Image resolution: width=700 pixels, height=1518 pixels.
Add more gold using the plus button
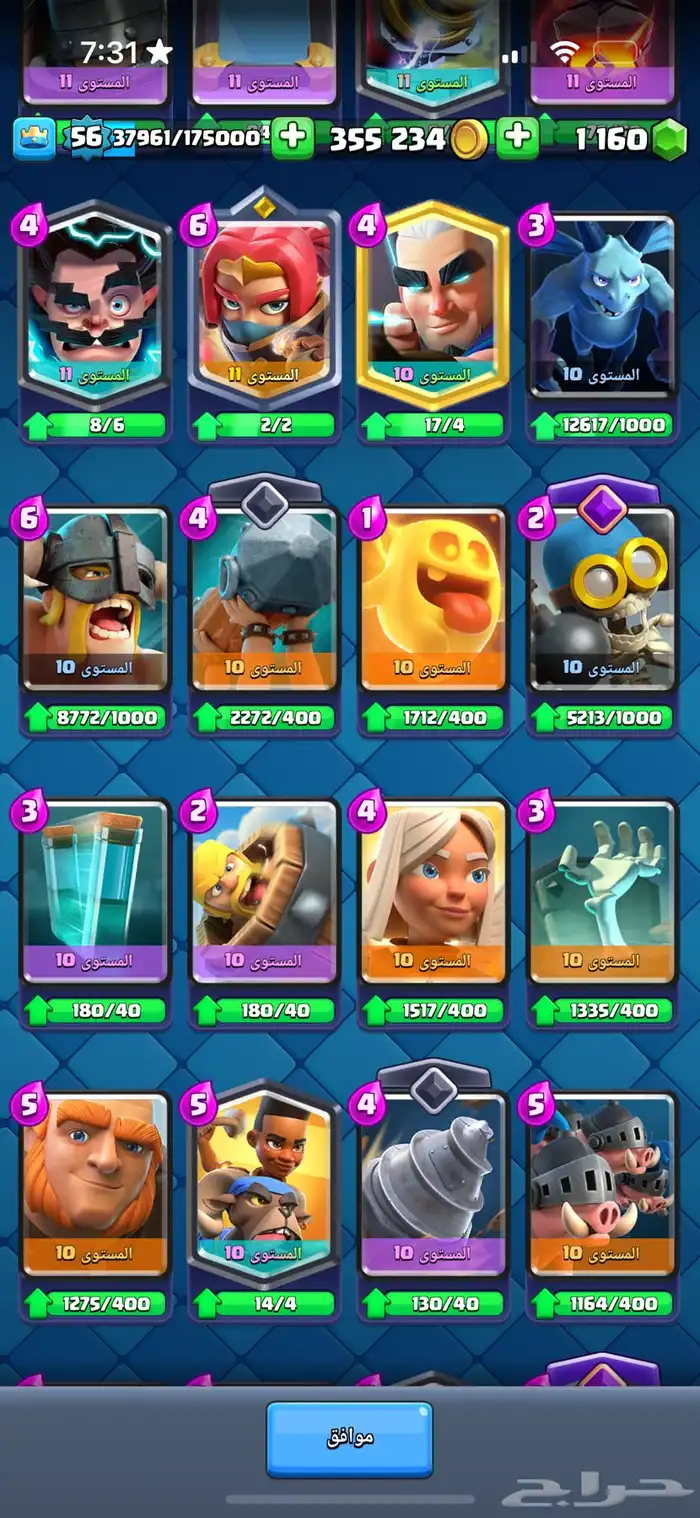point(518,137)
